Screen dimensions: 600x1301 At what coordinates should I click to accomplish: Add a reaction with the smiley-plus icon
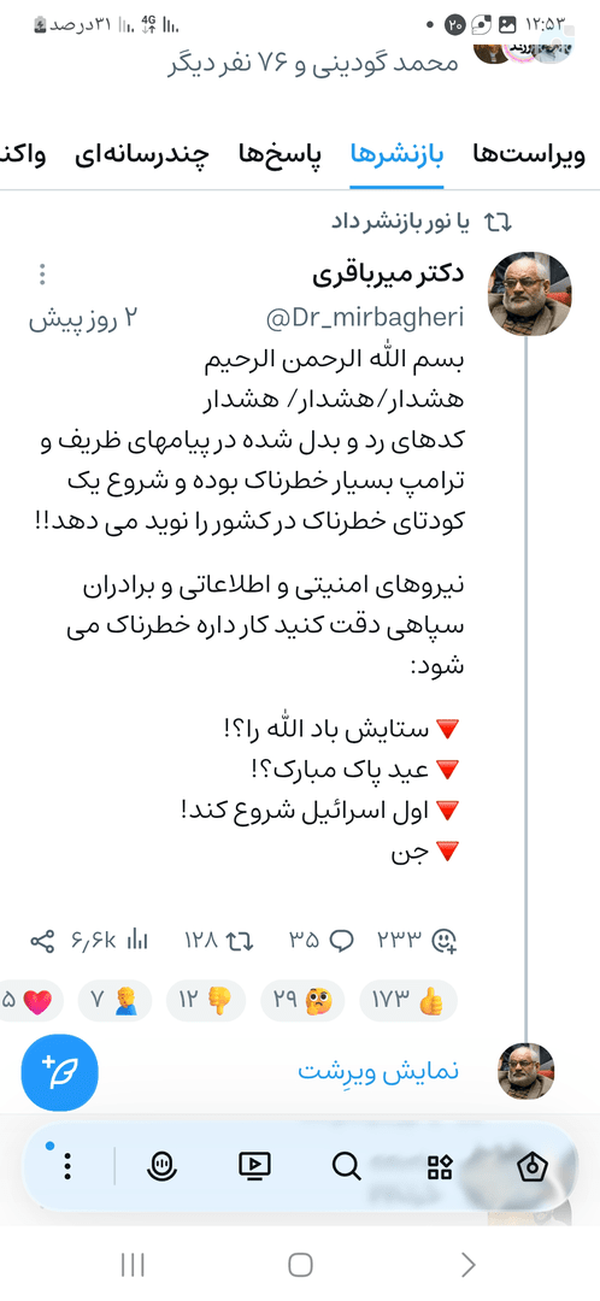pyautogui.click(x=443, y=939)
